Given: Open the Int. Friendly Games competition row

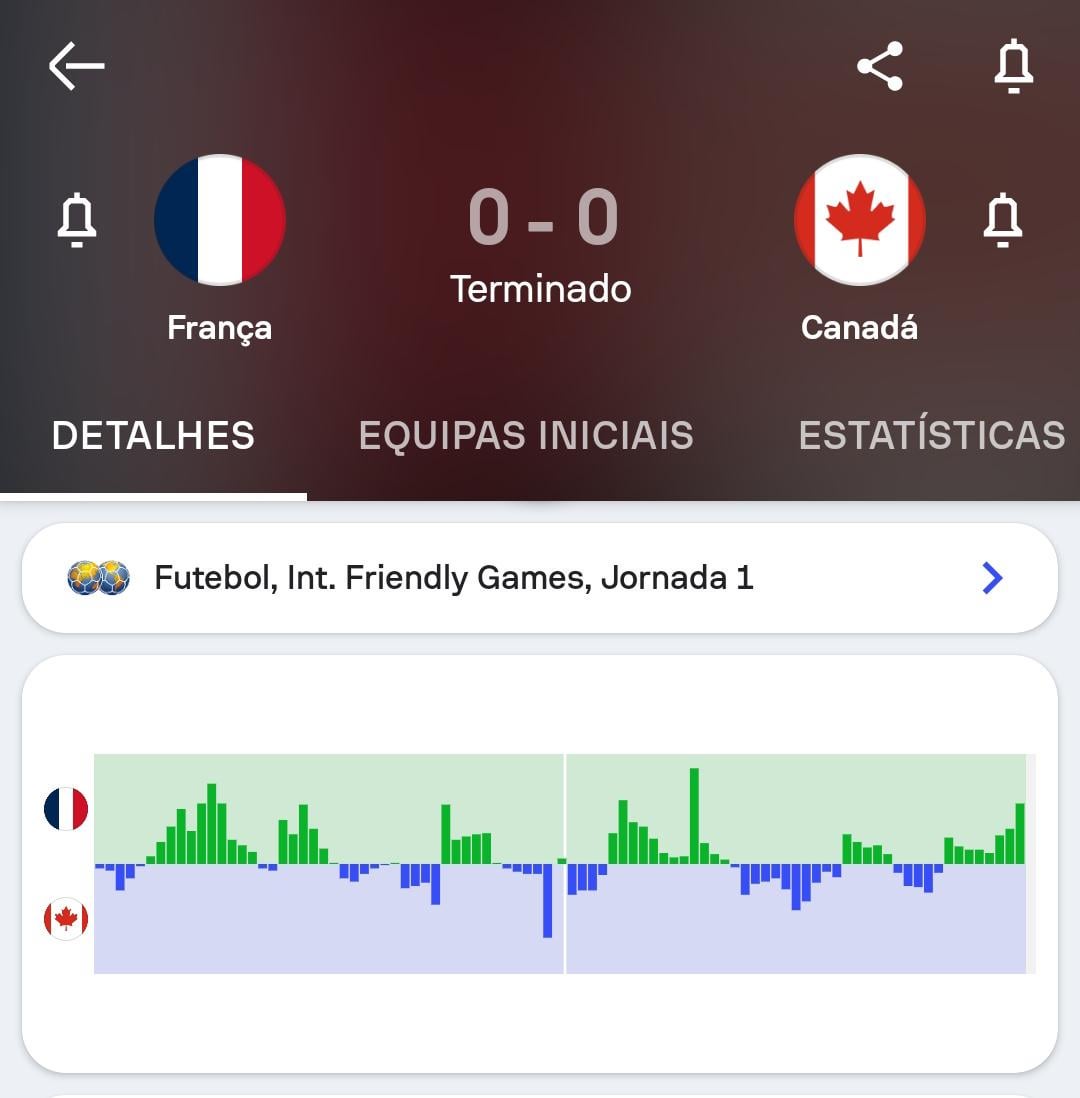Looking at the screenshot, I should [x=540, y=578].
